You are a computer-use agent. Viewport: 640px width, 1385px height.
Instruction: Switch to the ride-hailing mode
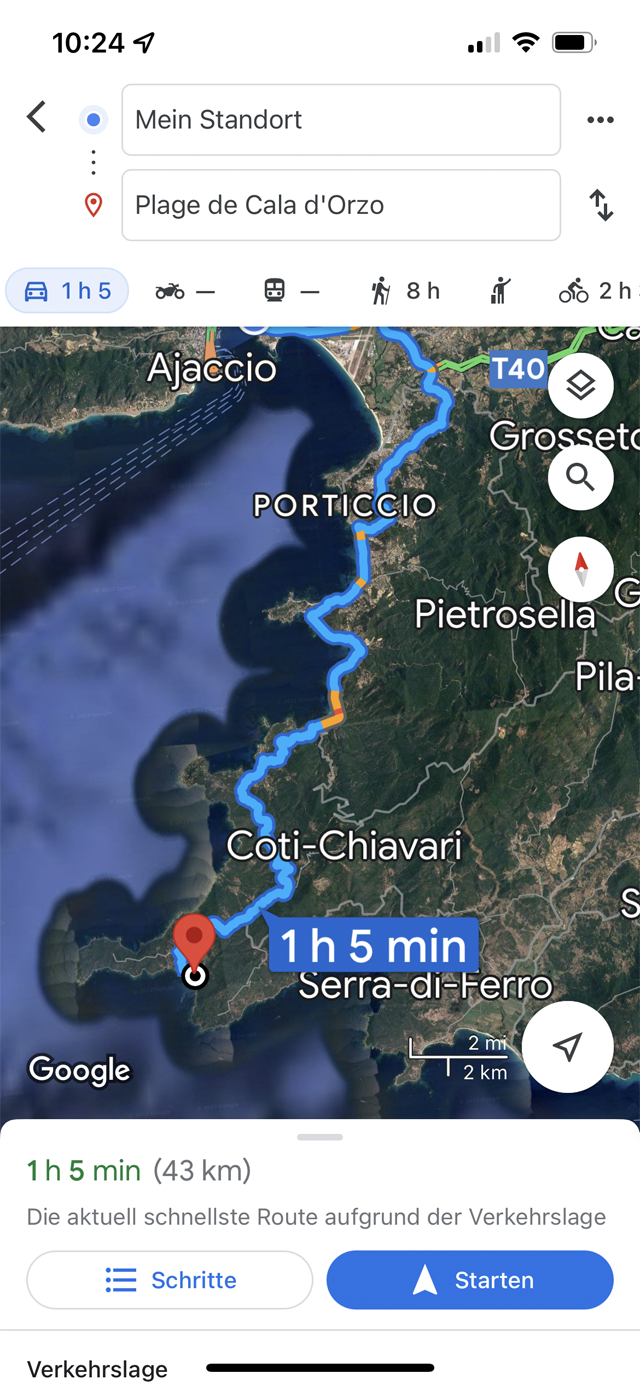coord(500,291)
